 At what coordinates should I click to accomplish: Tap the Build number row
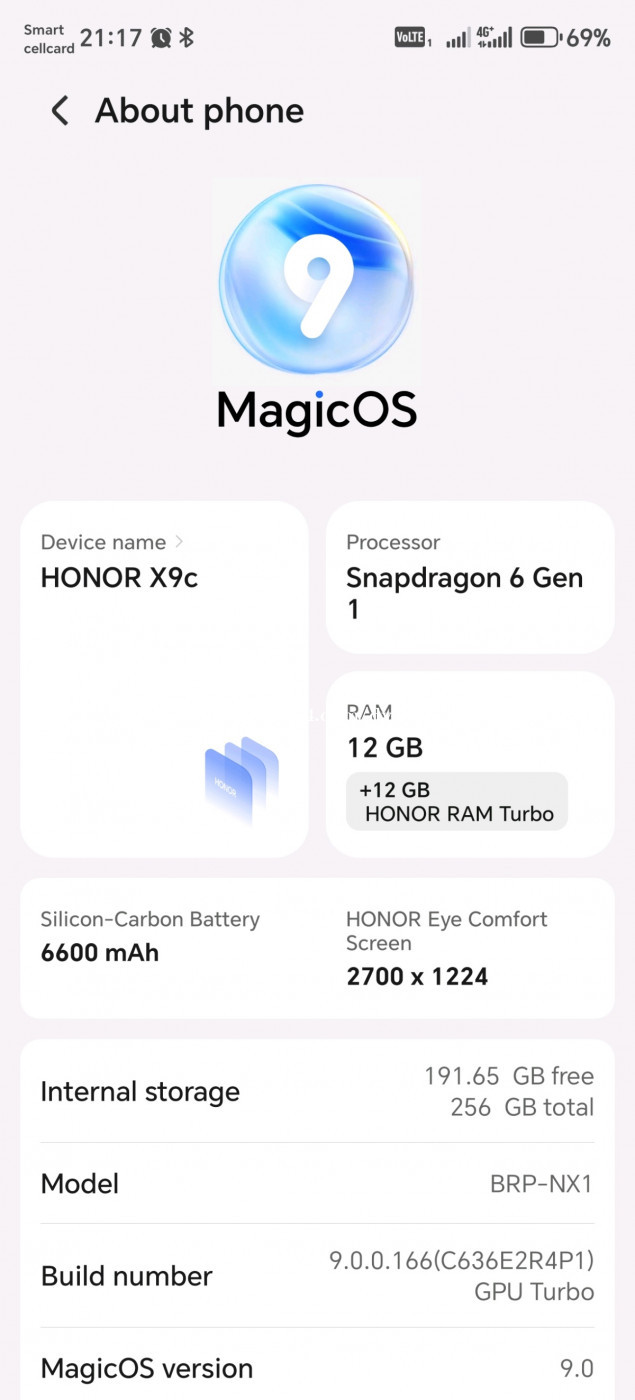pyautogui.click(x=317, y=1276)
